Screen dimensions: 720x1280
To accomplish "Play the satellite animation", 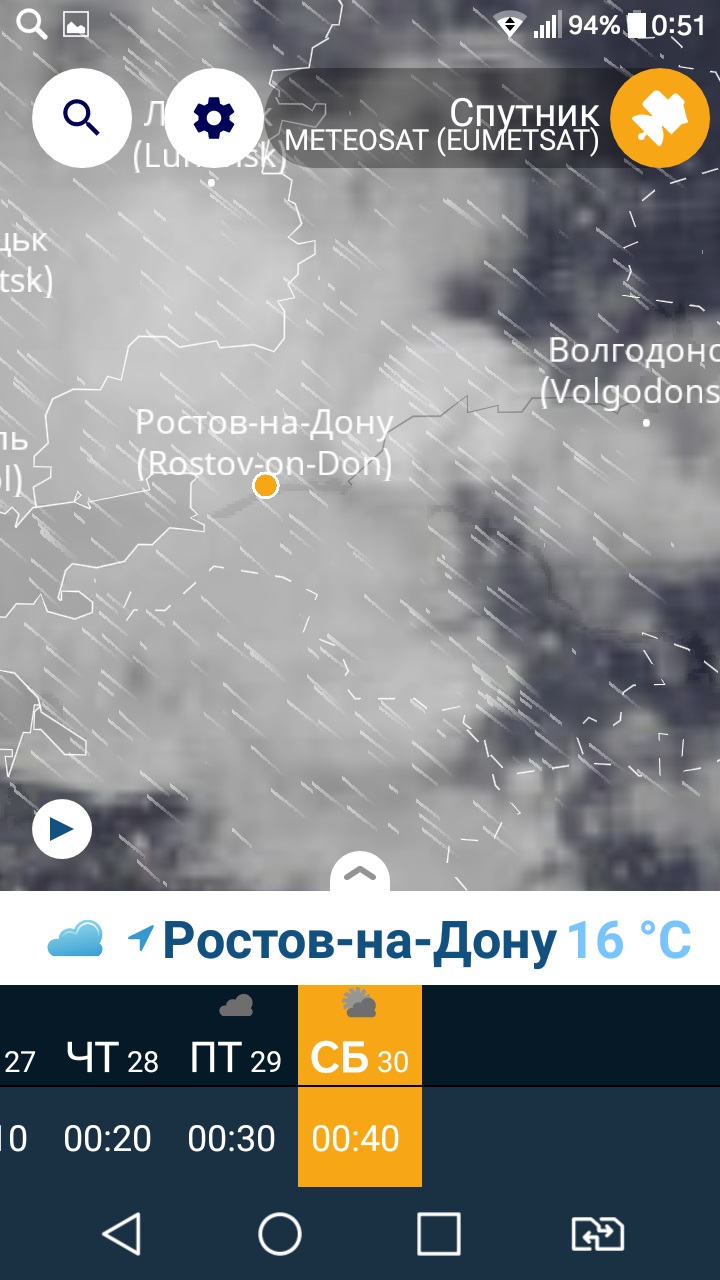I will 62,829.
